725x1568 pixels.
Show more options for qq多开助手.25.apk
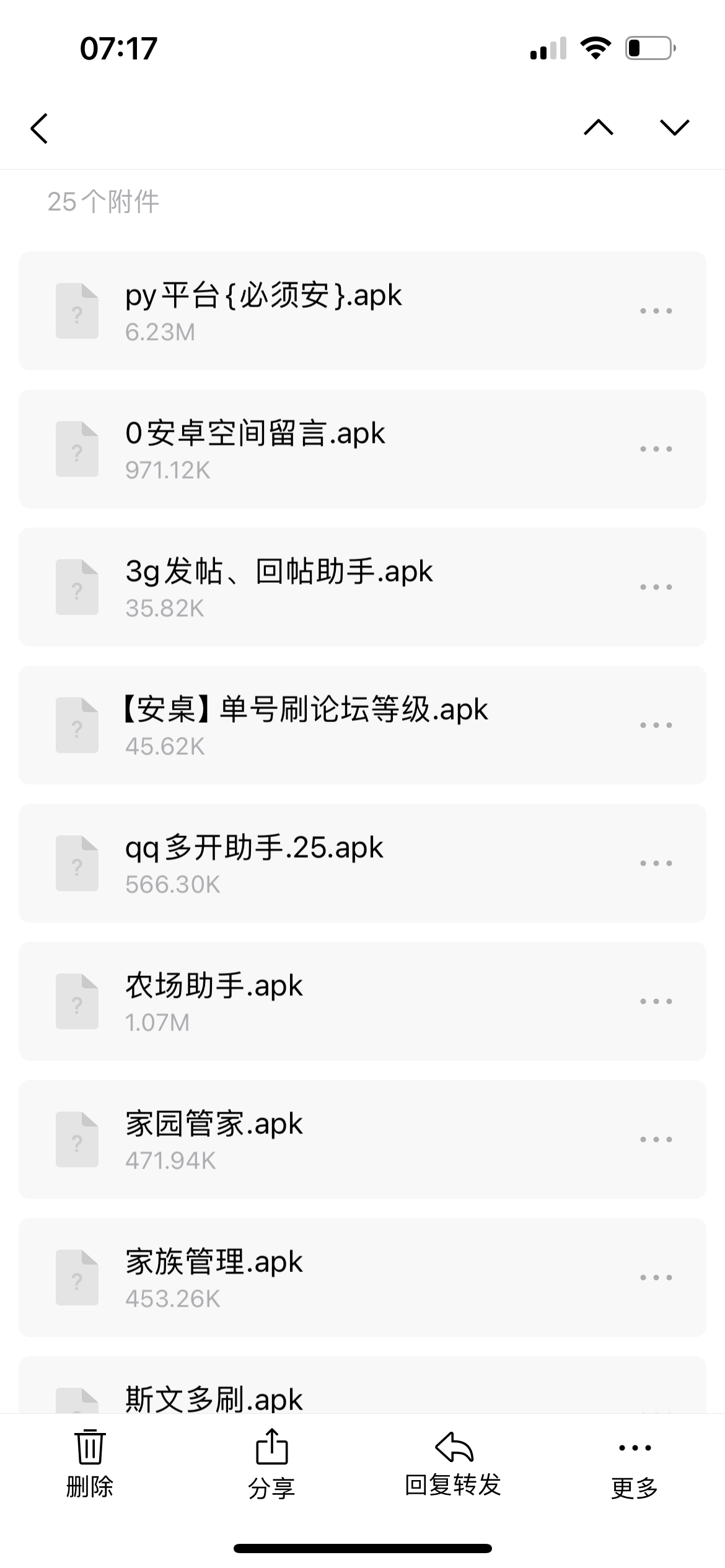tap(656, 863)
